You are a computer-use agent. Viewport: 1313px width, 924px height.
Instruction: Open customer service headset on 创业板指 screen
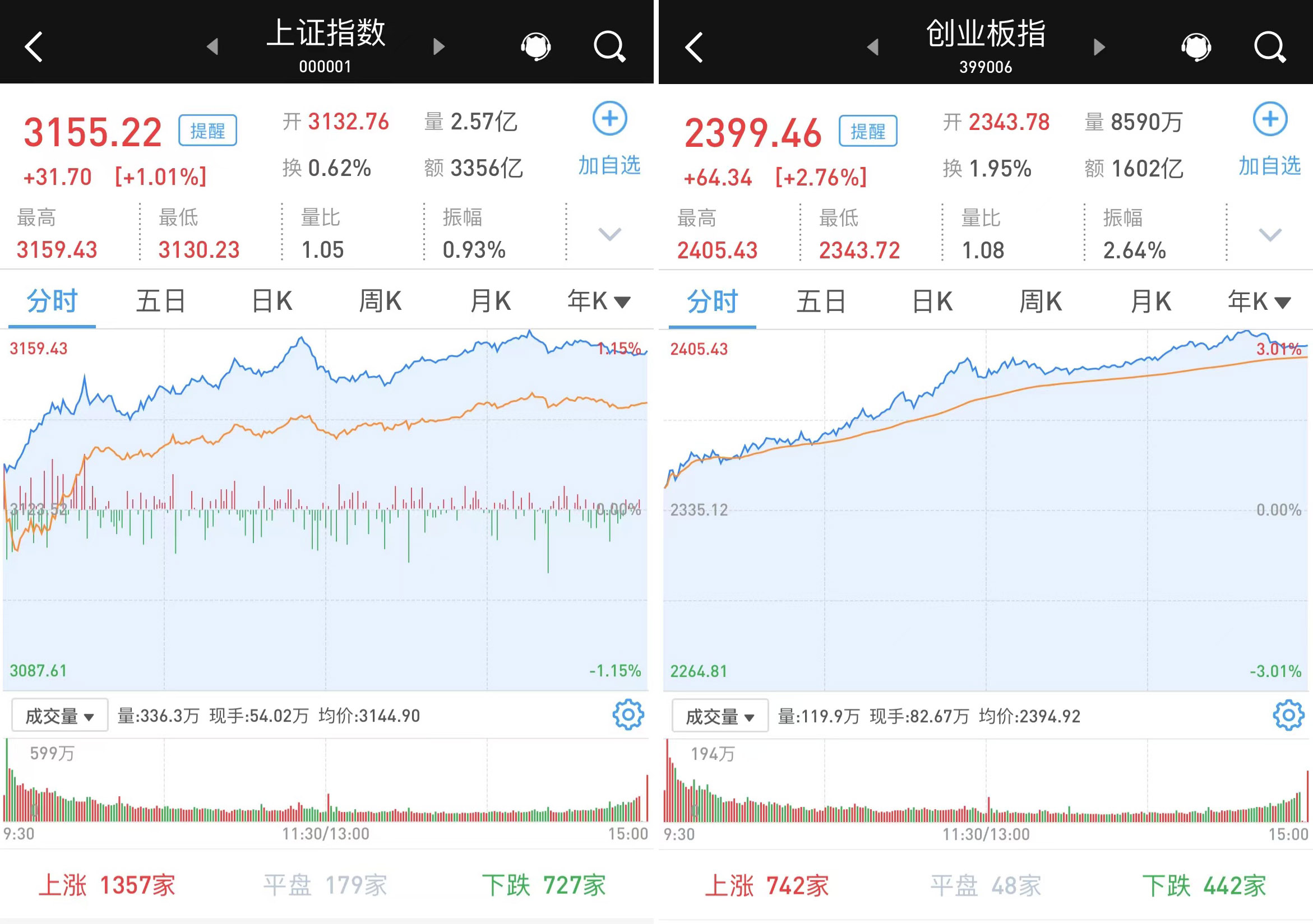point(1196,47)
